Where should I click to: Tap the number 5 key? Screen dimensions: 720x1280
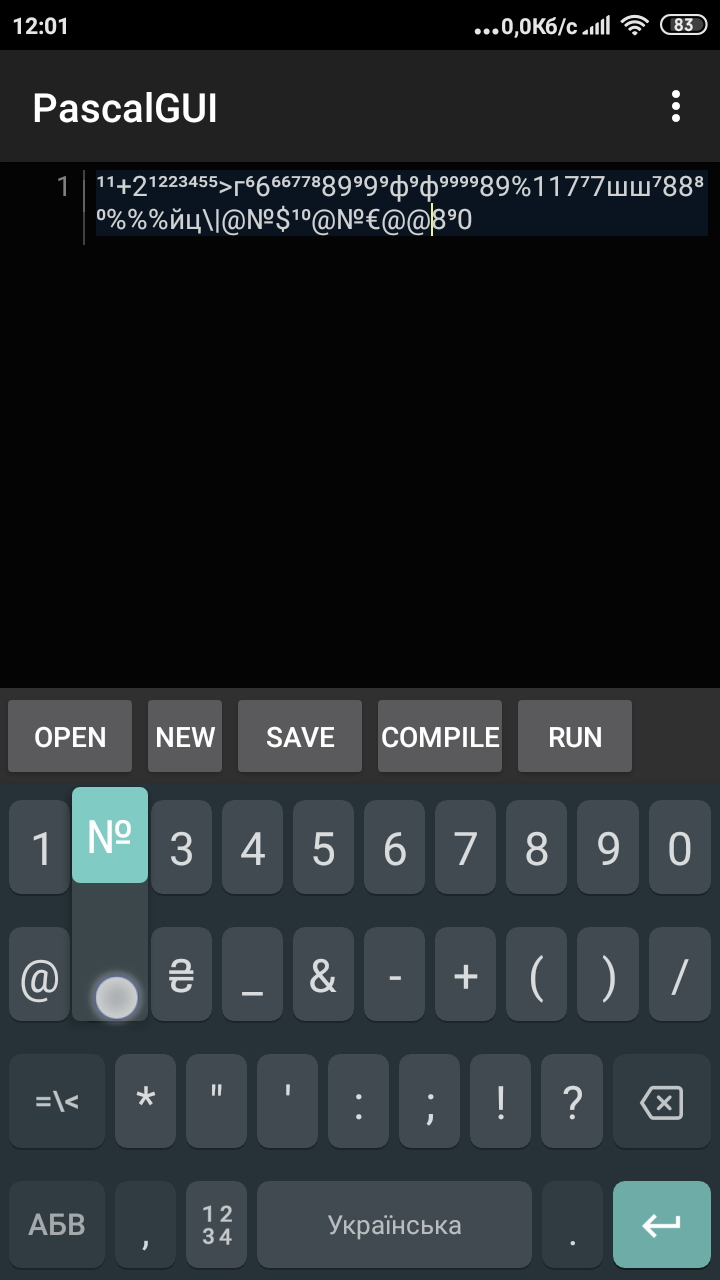(323, 849)
